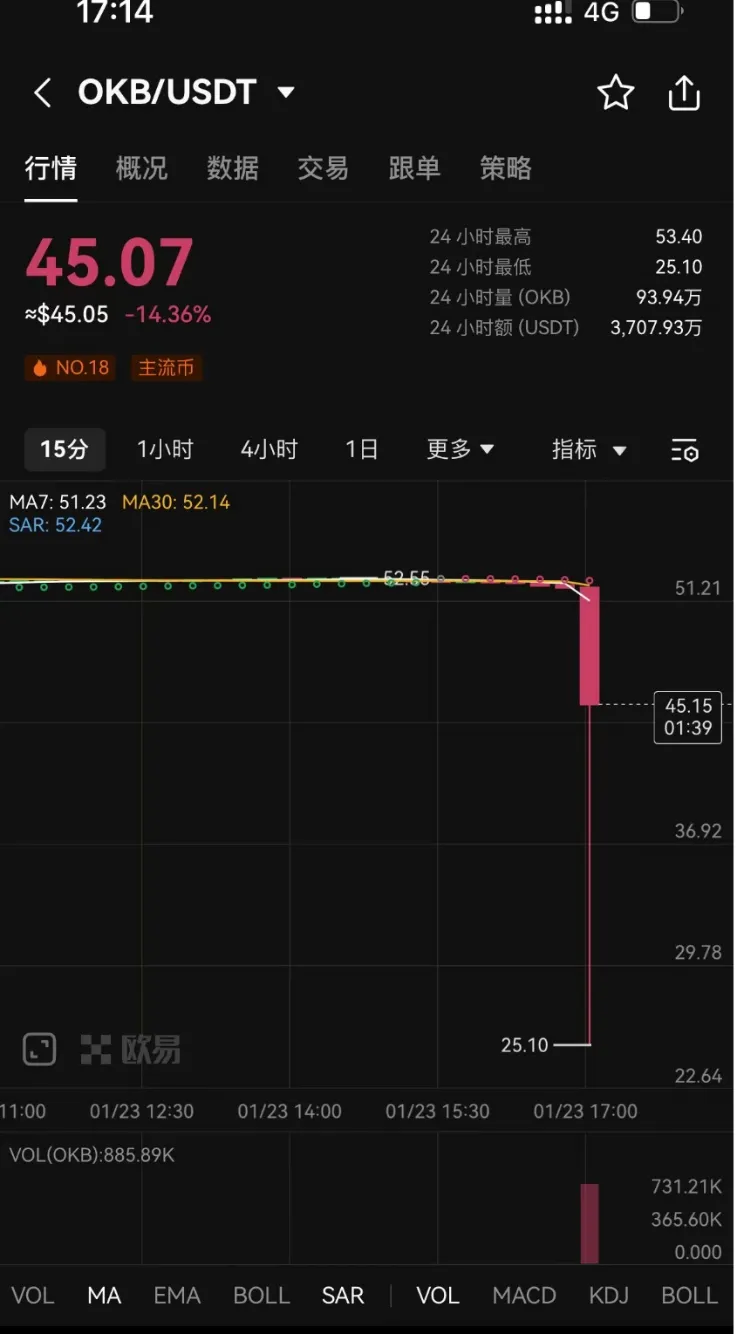Go back using the back arrow
The height and width of the screenshot is (1334, 737).
pyautogui.click(x=42, y=94)
